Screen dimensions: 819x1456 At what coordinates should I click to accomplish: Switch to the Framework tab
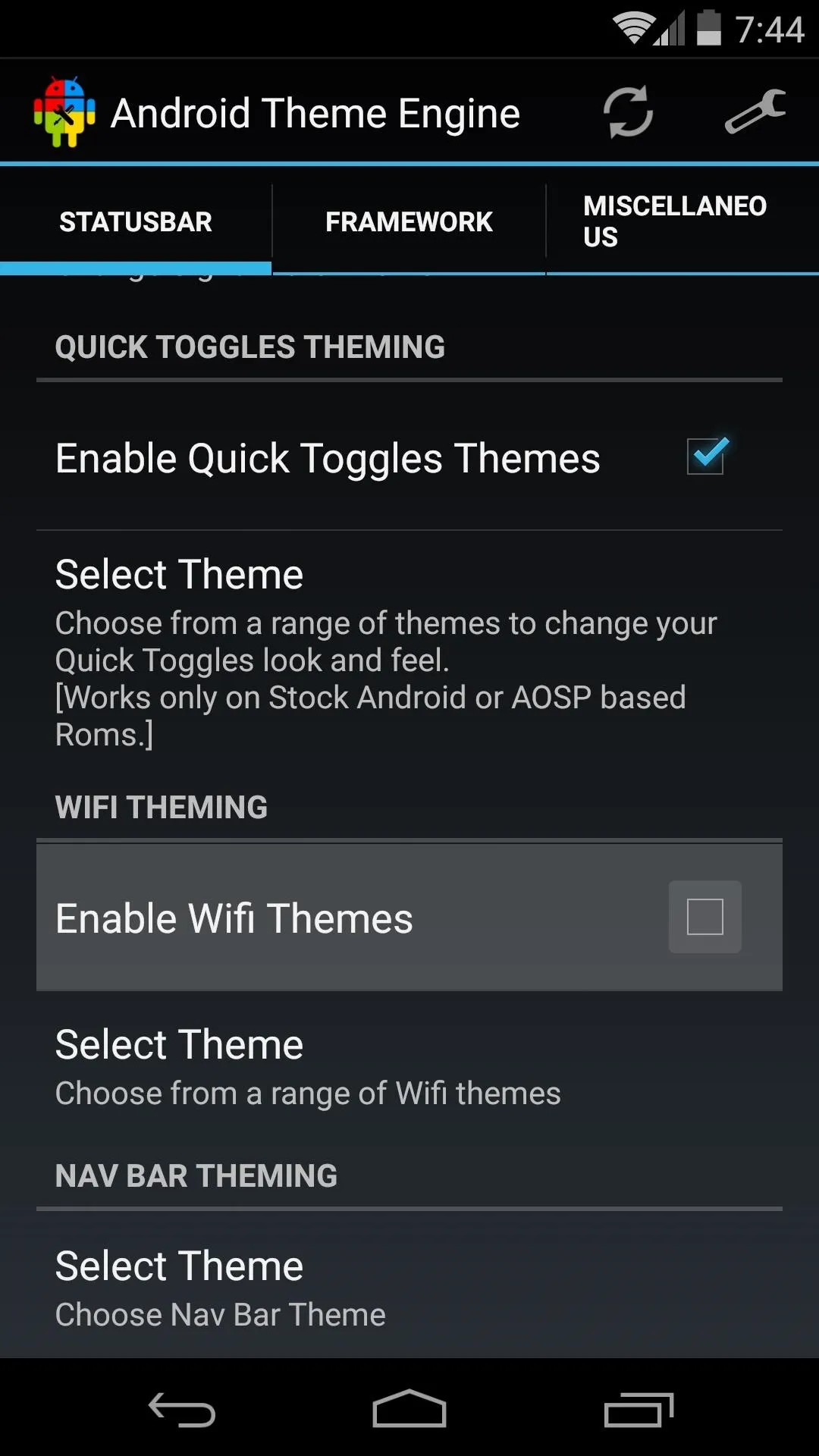(409, 221)
